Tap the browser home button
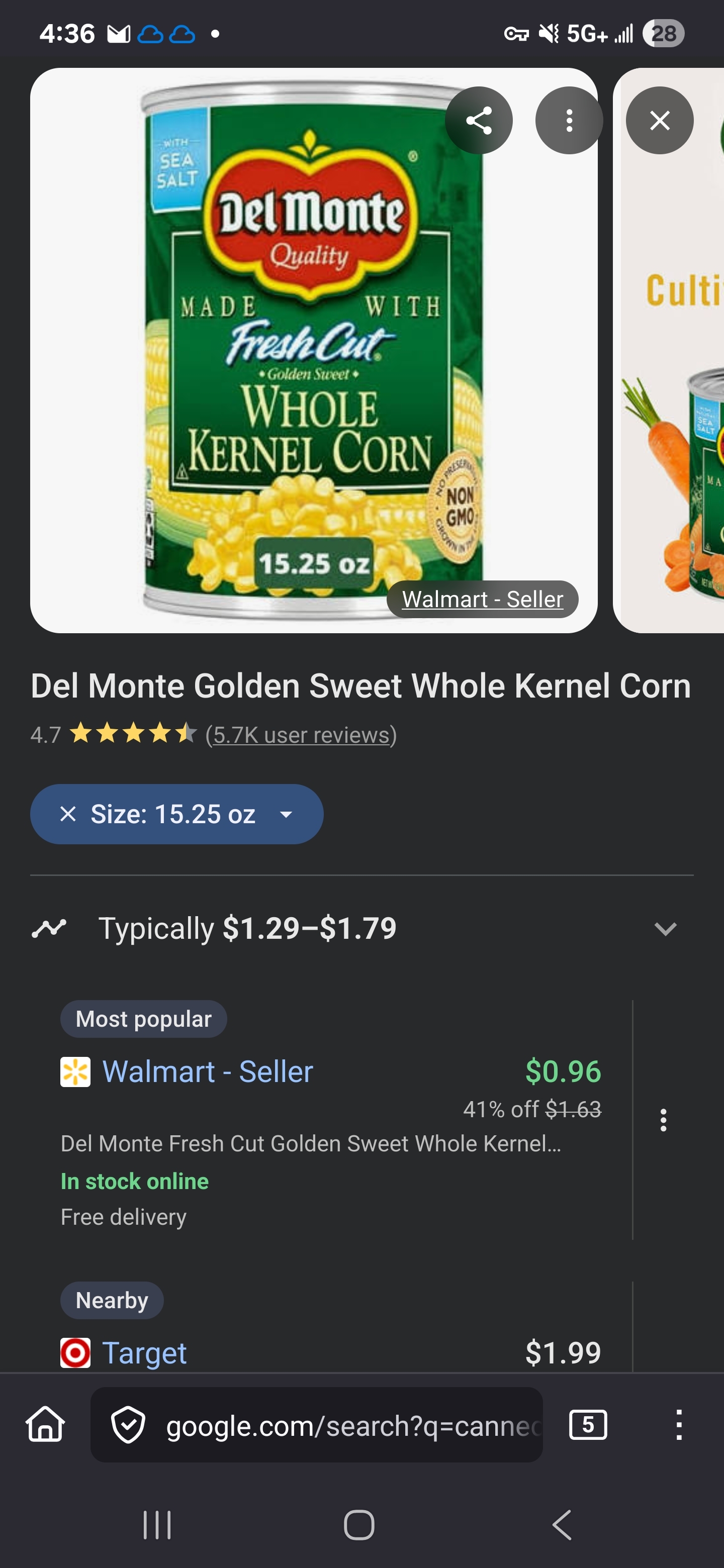The image size is (724, 1568). (x=46, y=1425)
